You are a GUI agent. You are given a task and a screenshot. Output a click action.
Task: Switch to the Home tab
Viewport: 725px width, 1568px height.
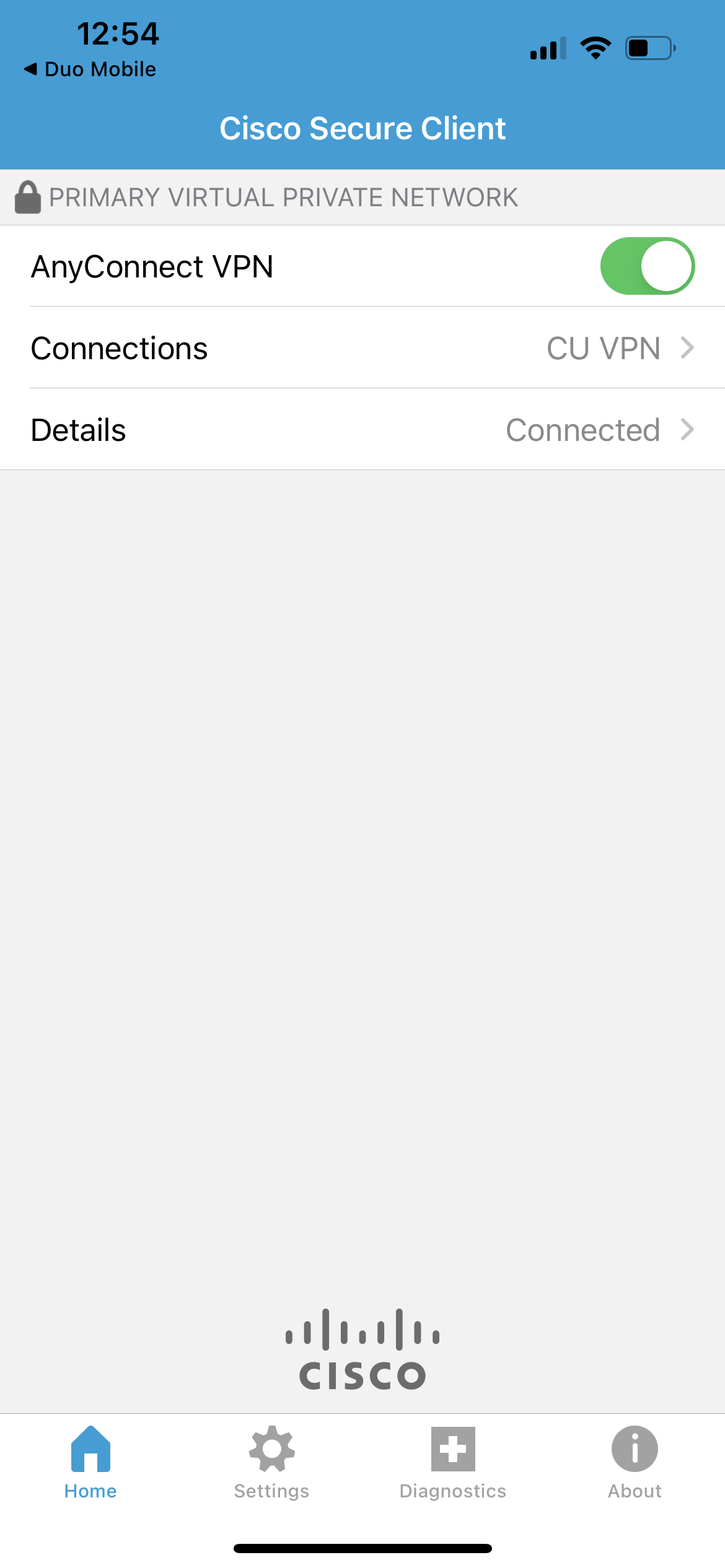tap(90, 1463)
